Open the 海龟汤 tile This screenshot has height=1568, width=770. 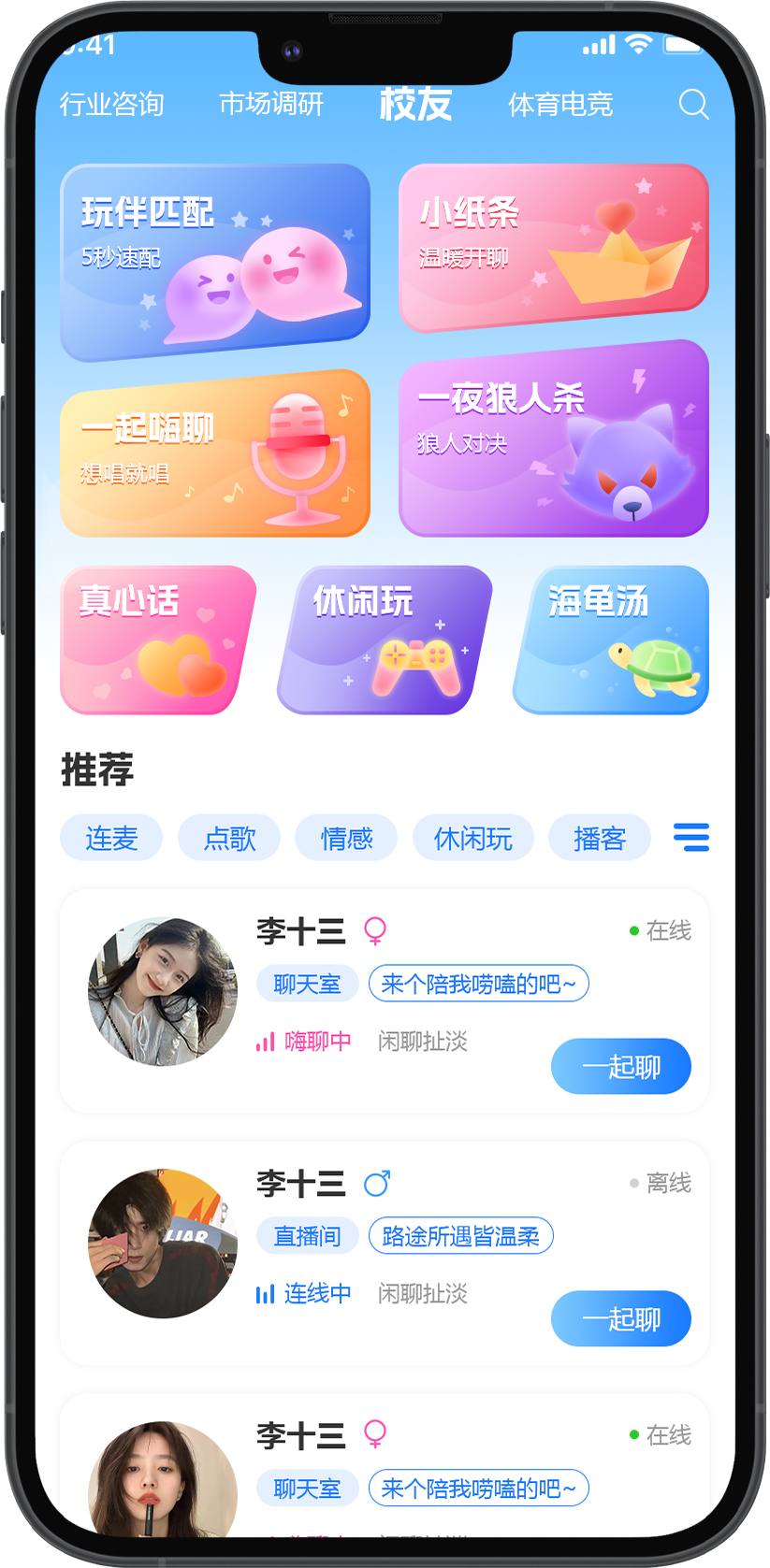click(x=610, y=640)
